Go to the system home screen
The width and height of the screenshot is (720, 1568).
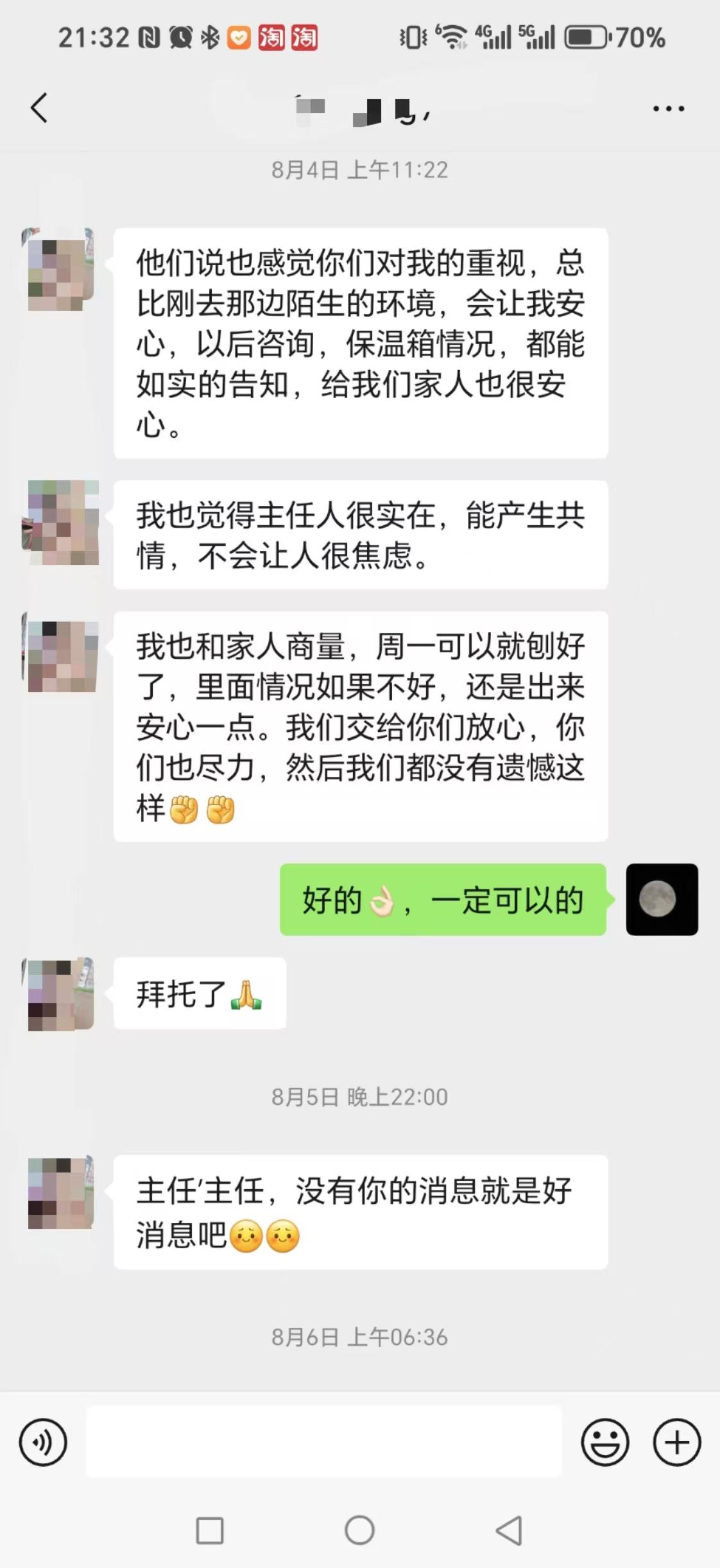(x=359, y=1531)
